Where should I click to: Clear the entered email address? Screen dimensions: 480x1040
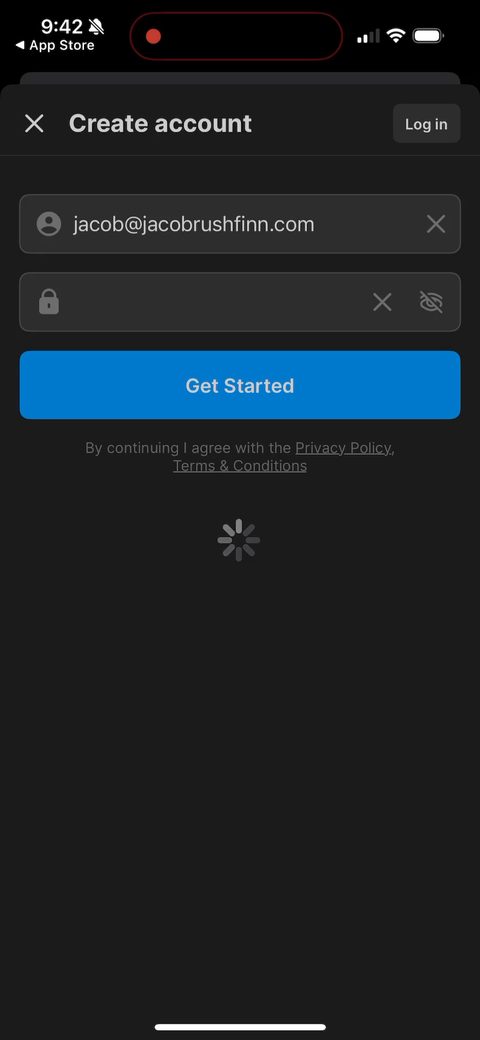pos(436,224)
